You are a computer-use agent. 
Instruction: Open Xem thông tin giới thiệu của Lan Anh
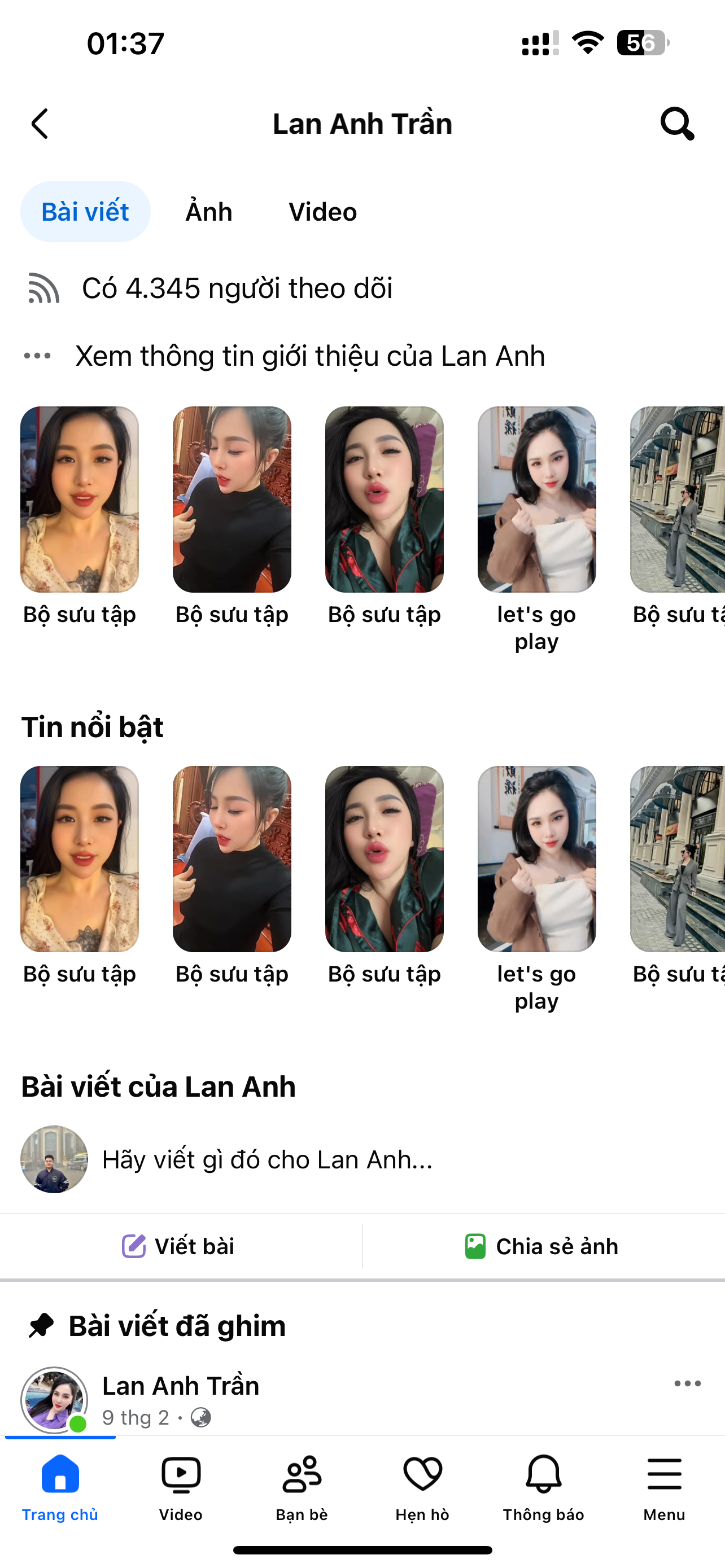click(309, 356)
